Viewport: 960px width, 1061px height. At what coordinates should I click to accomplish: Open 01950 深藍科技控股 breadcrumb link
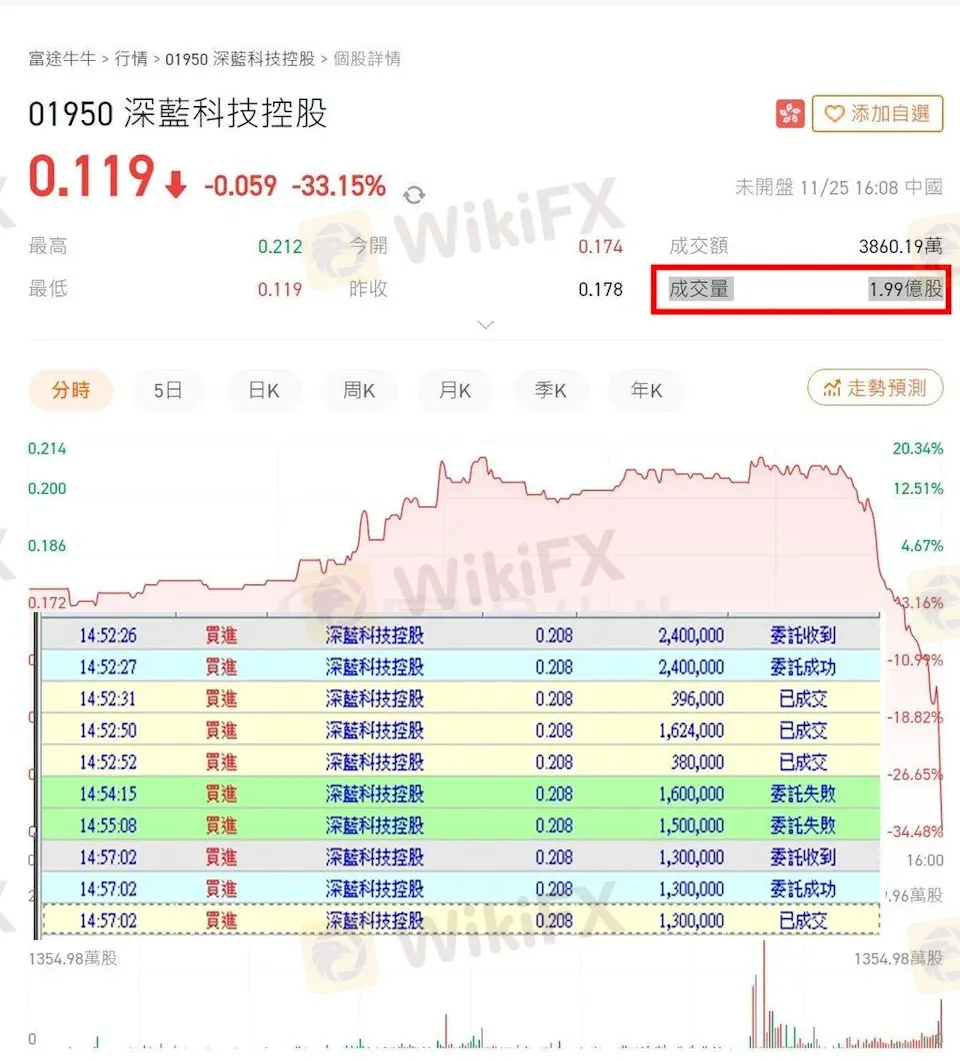pyautogui.click(x=240, y=59)
